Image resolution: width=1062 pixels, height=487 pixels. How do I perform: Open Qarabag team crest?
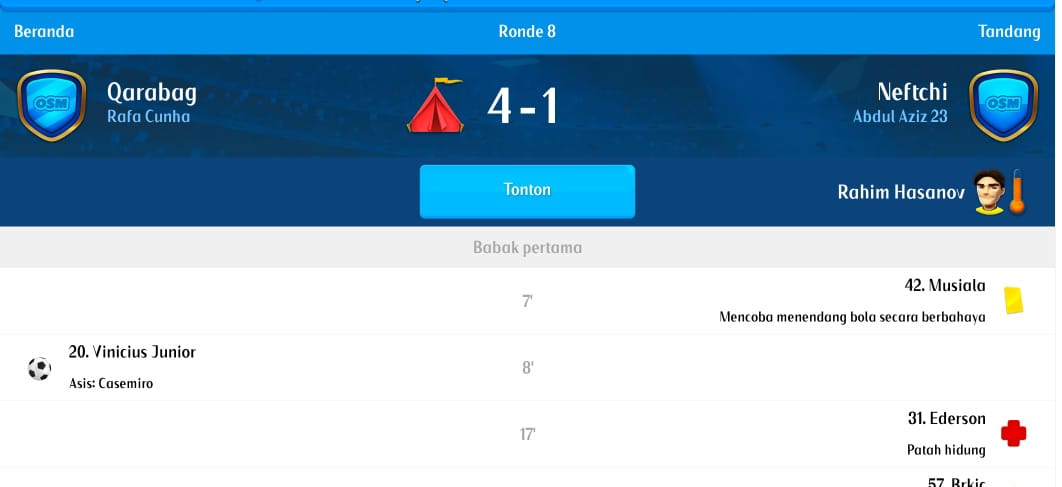coord(52,105)
